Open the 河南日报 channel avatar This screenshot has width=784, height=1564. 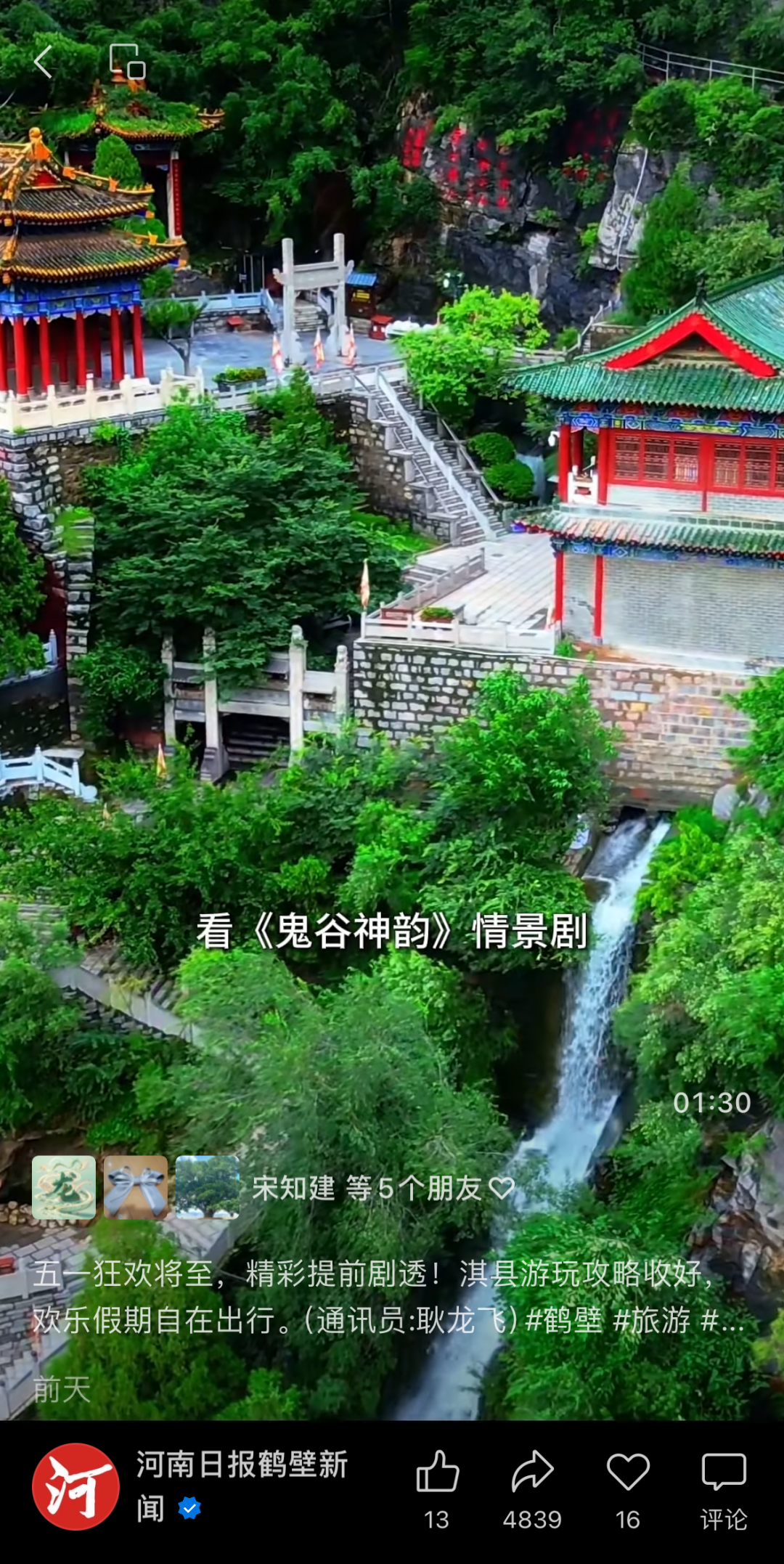[x=75, y=1486]
